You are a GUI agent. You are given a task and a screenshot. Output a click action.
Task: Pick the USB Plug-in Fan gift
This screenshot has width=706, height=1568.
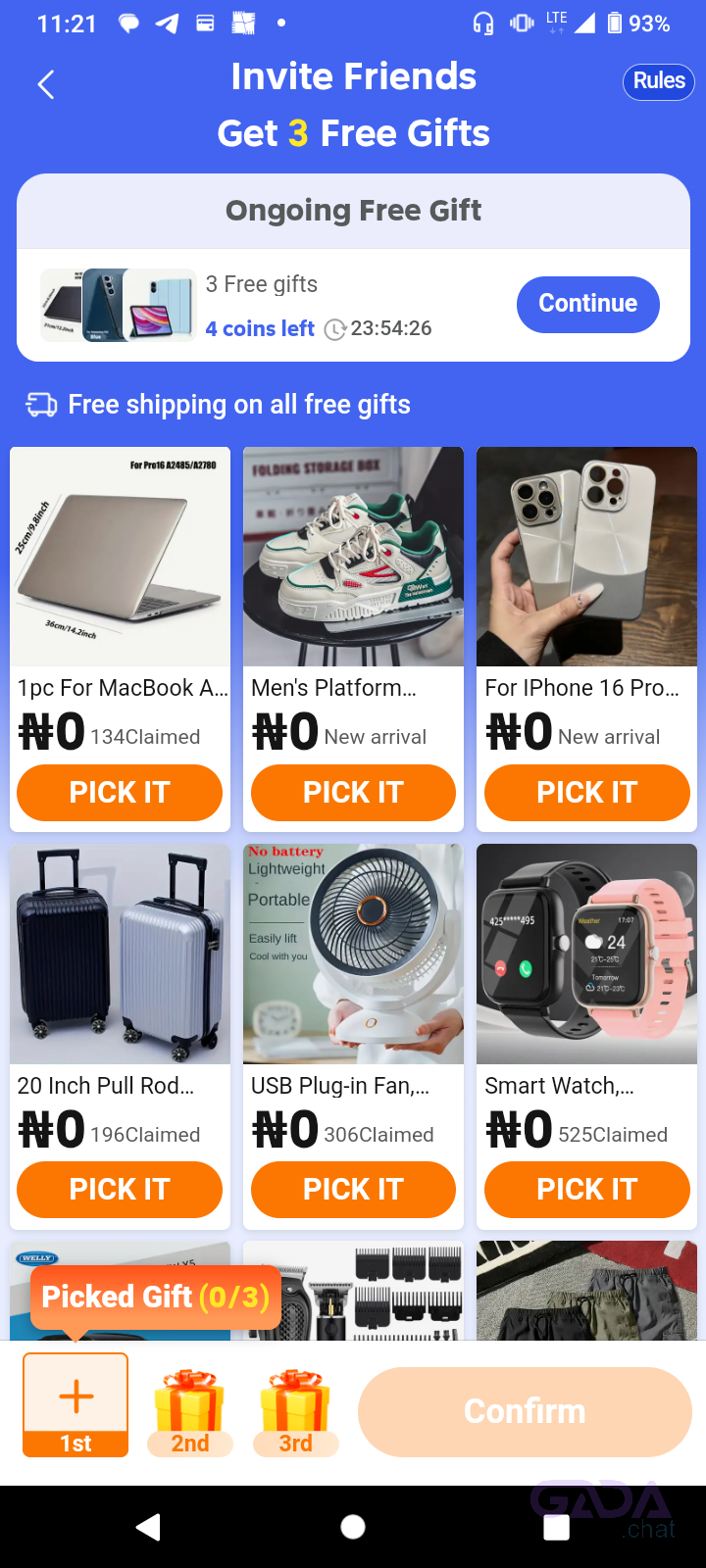coord(353,1189)
